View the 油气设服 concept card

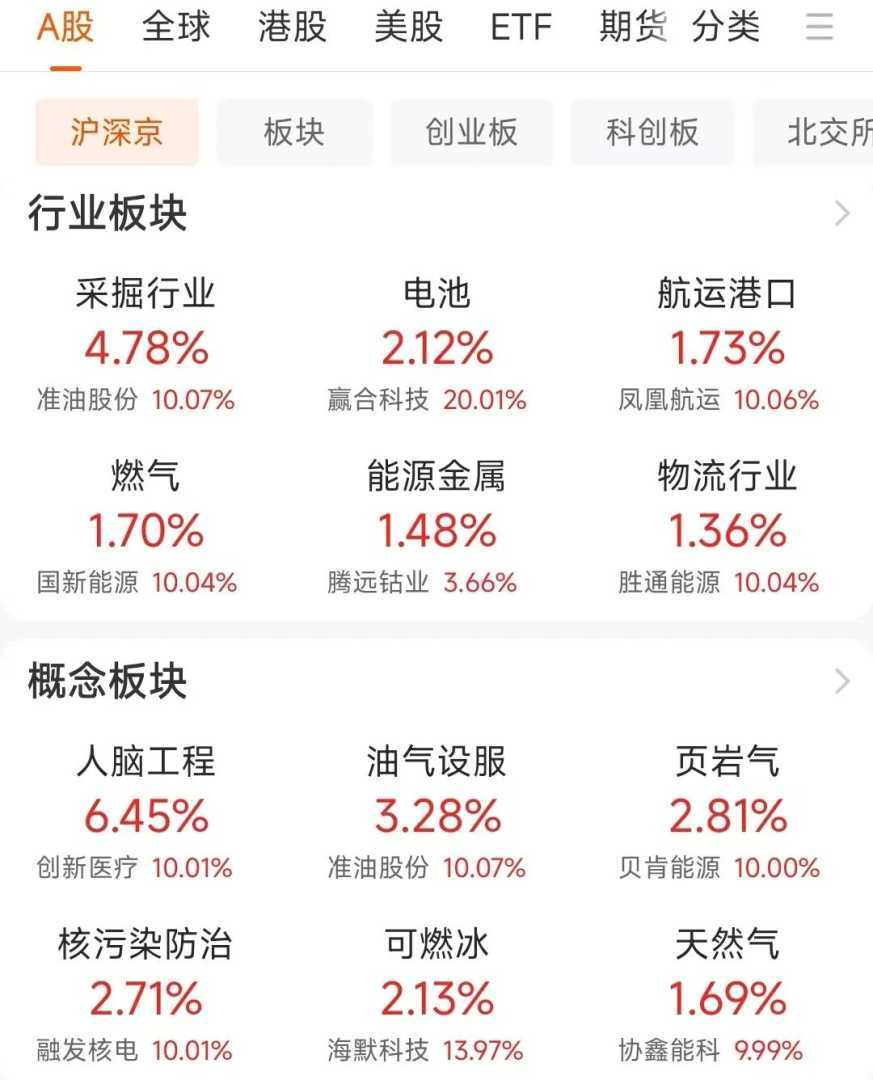click(436, 815)
